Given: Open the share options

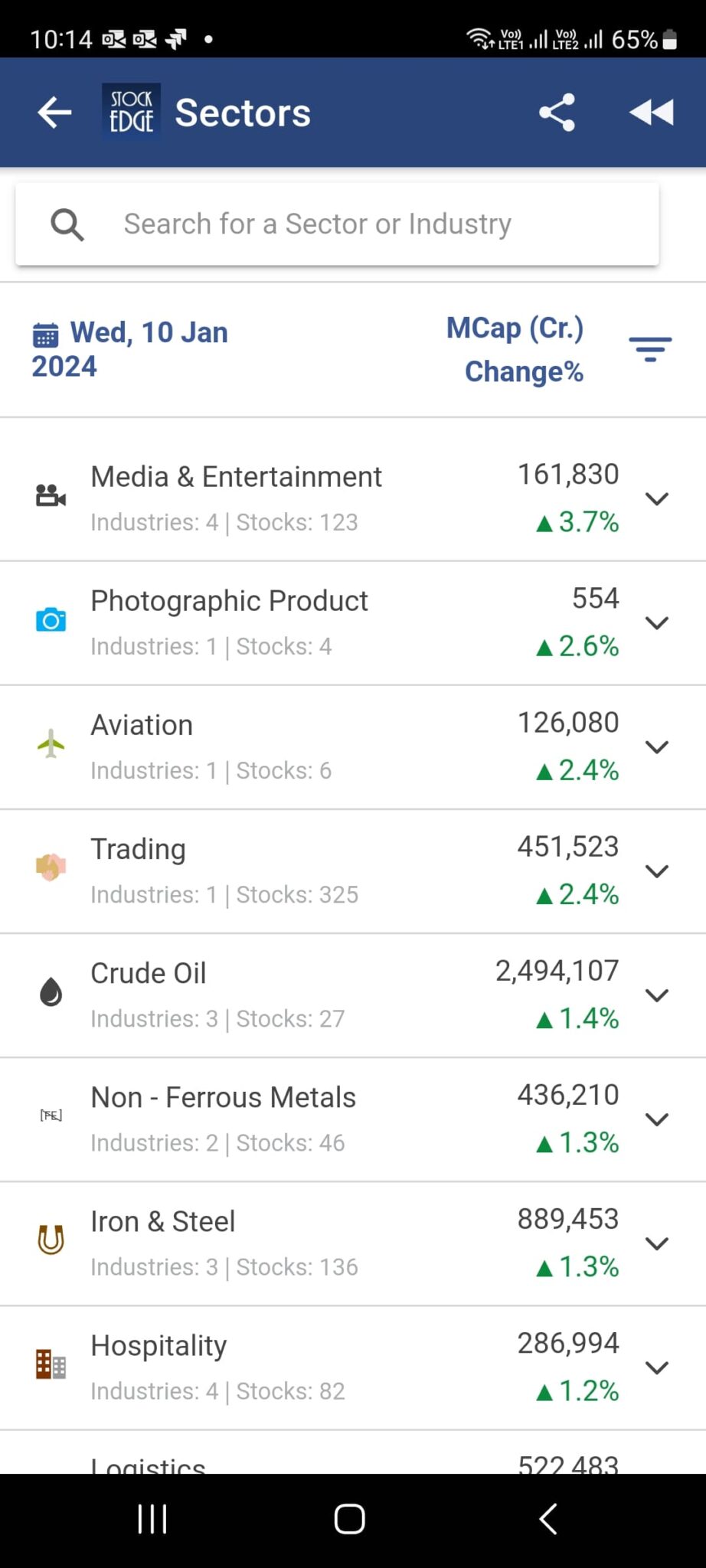Looking at the screenshot, I should [x=557, y=112].
